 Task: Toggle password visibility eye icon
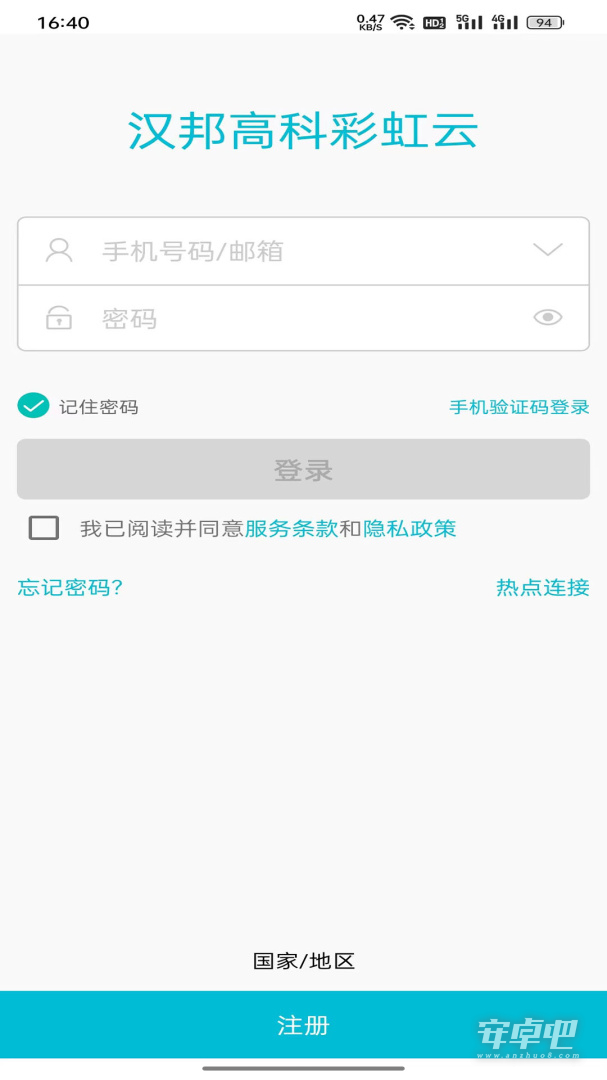548,318
